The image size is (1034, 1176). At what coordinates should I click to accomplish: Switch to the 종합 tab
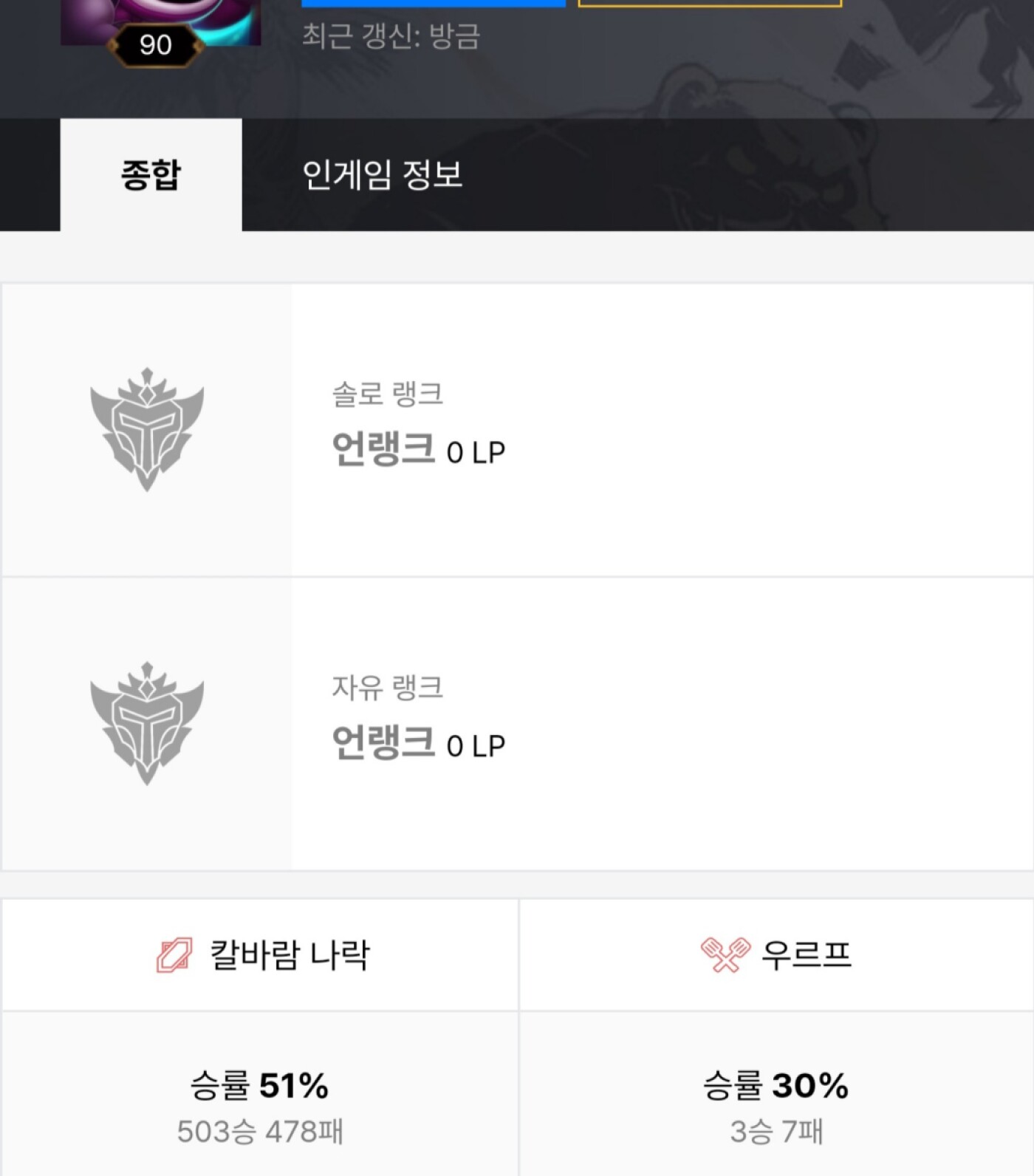pyautogui.click(x=151, y=175)
